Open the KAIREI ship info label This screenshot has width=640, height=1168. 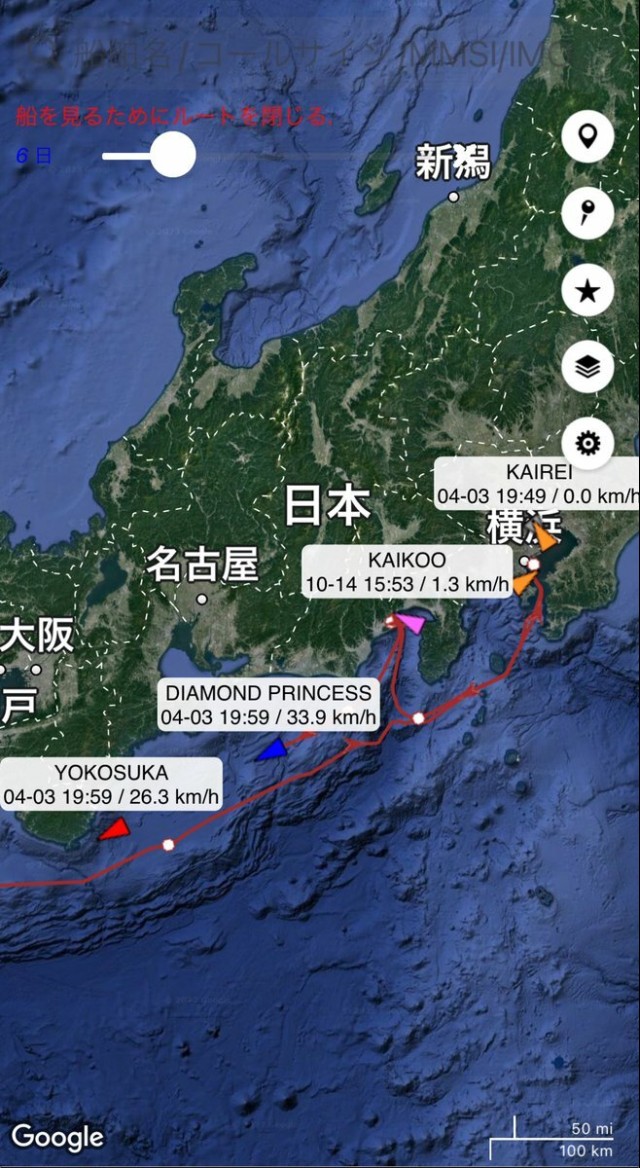pos(536,484)
